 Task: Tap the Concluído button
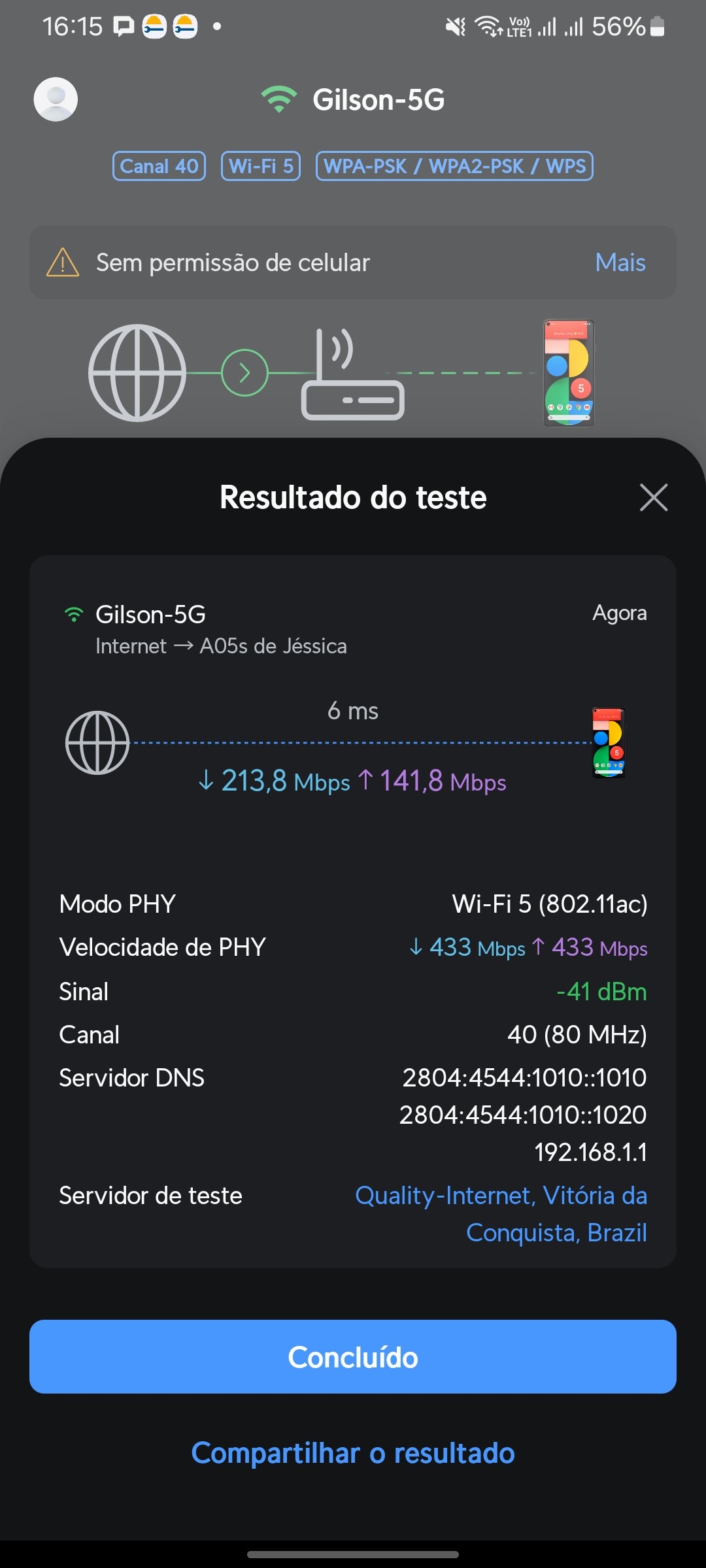[353, 1357]
